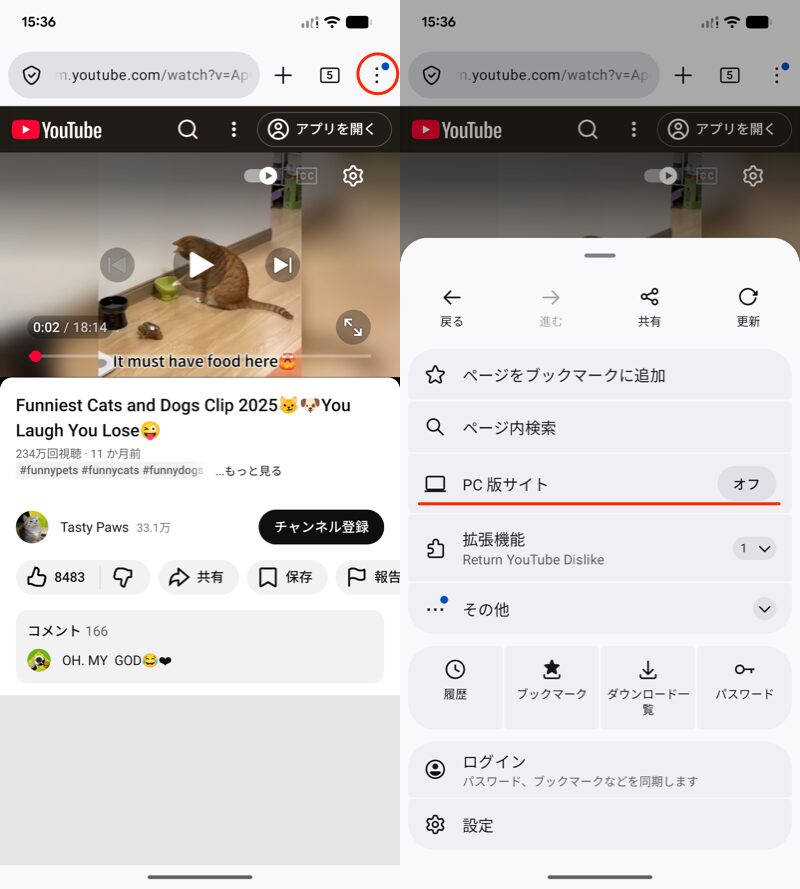Expand the その他 section chevron
800x889 pixels.
(x=764, y=609)
